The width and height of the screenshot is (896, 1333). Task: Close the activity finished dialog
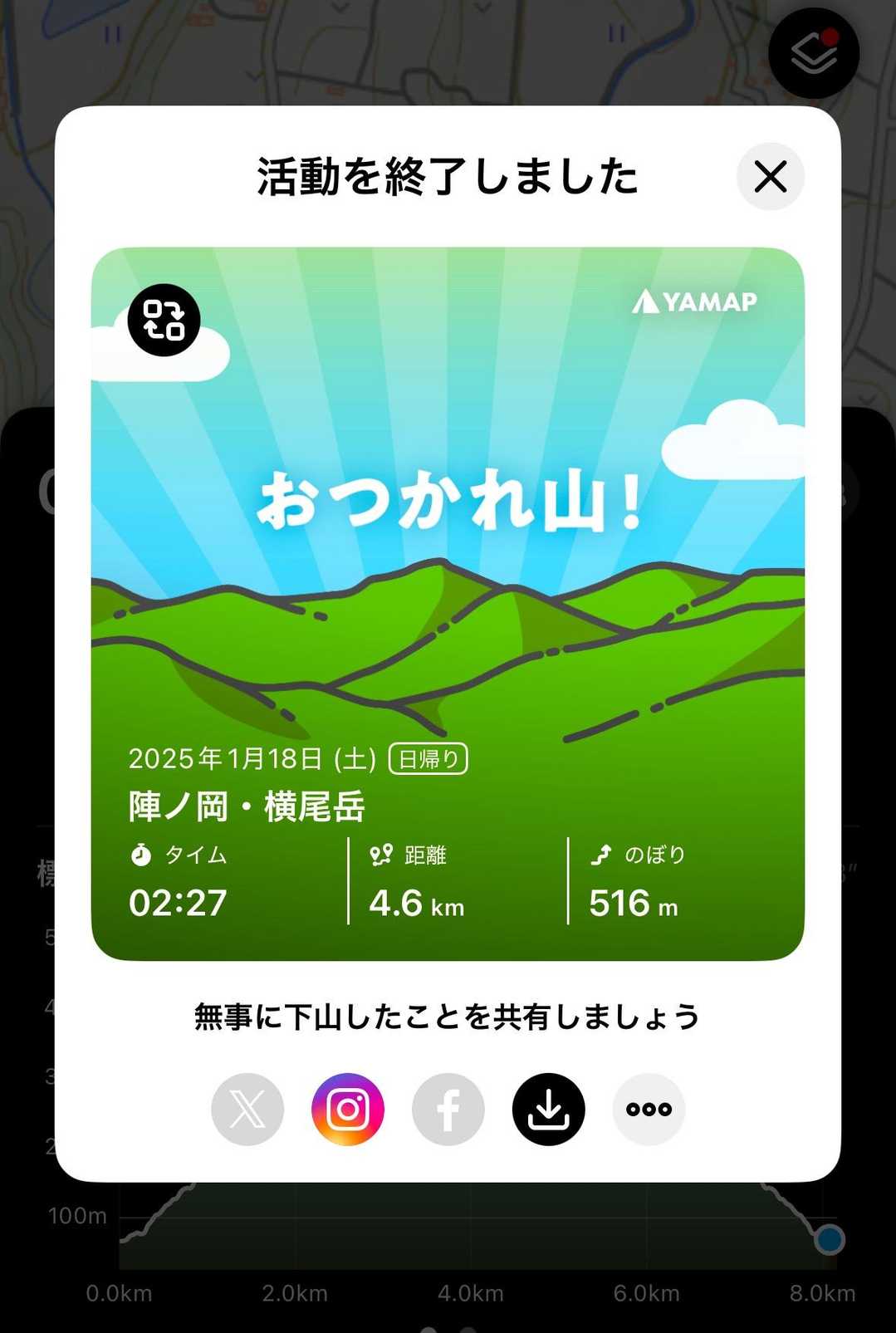[x=770, y=177]
